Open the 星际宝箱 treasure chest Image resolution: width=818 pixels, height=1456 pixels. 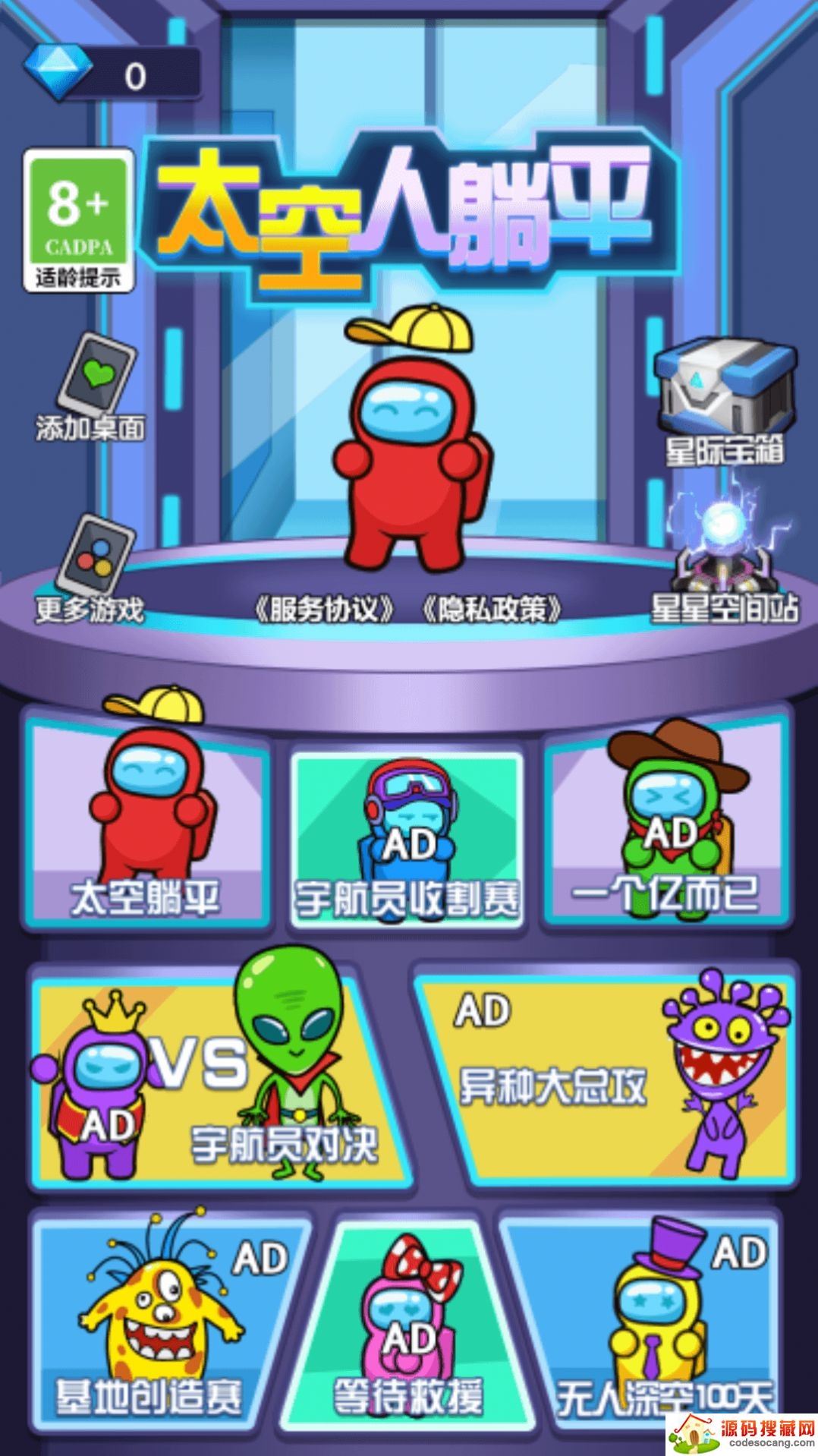pyautogui.click(x=725, y=404)
